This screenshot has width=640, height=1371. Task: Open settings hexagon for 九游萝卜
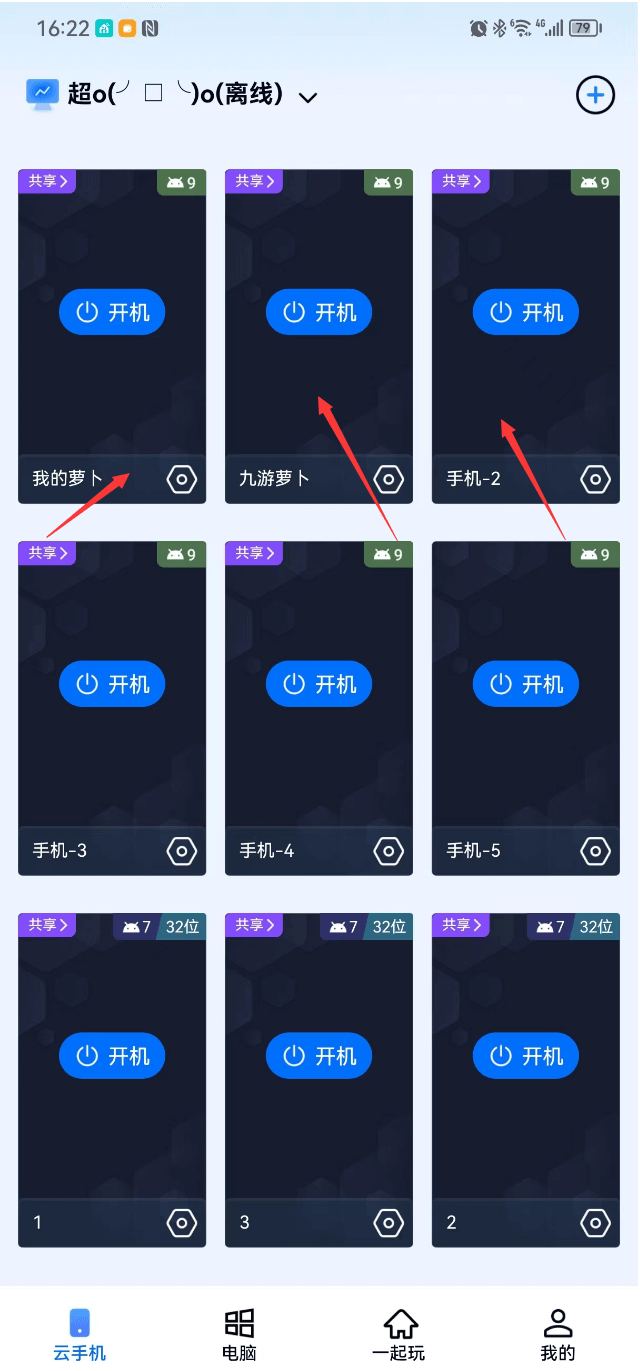coord(388,479)
